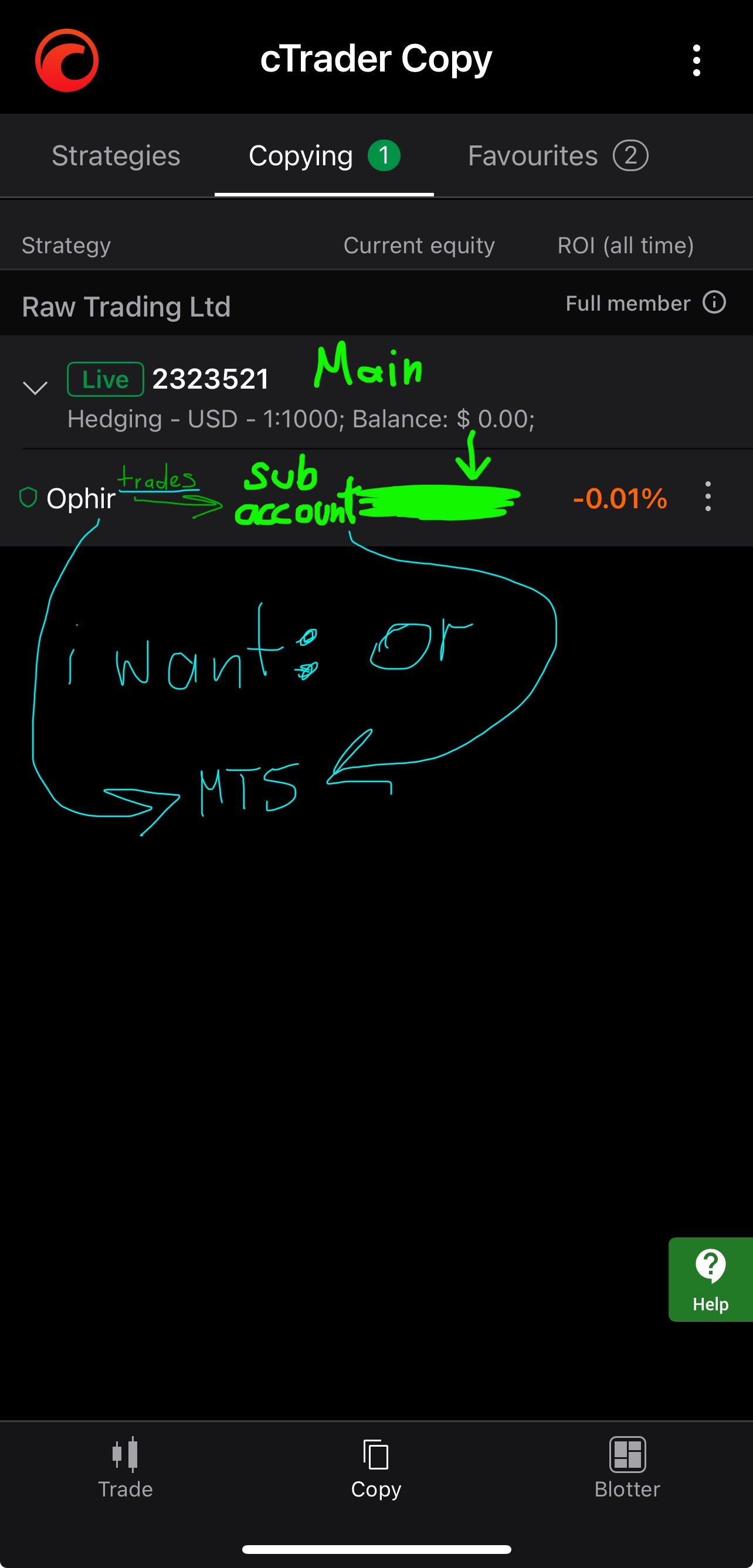Tap the Full member info icon
The image size is (753, 1568).
(x=714, y=302)
